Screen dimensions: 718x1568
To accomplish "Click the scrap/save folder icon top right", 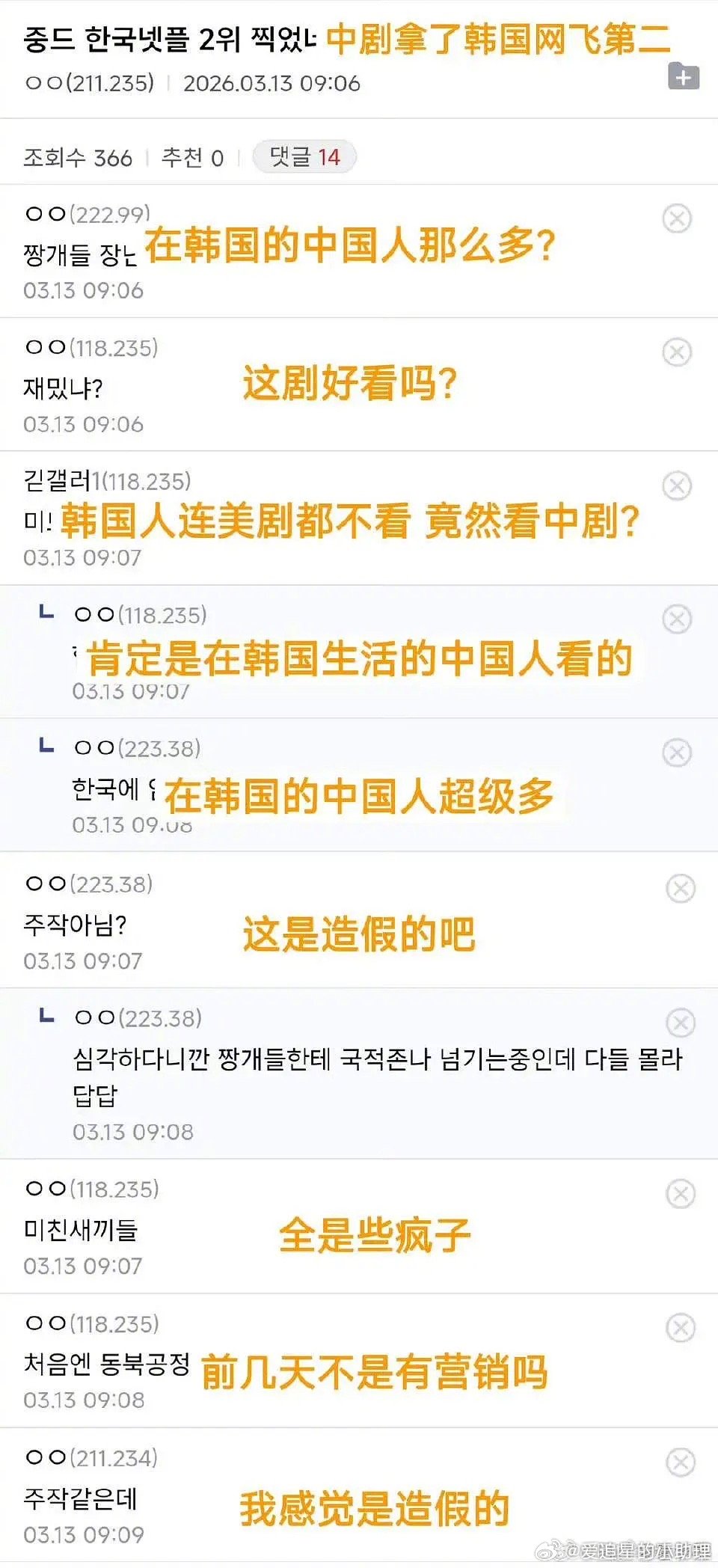I will click(683, 75).
